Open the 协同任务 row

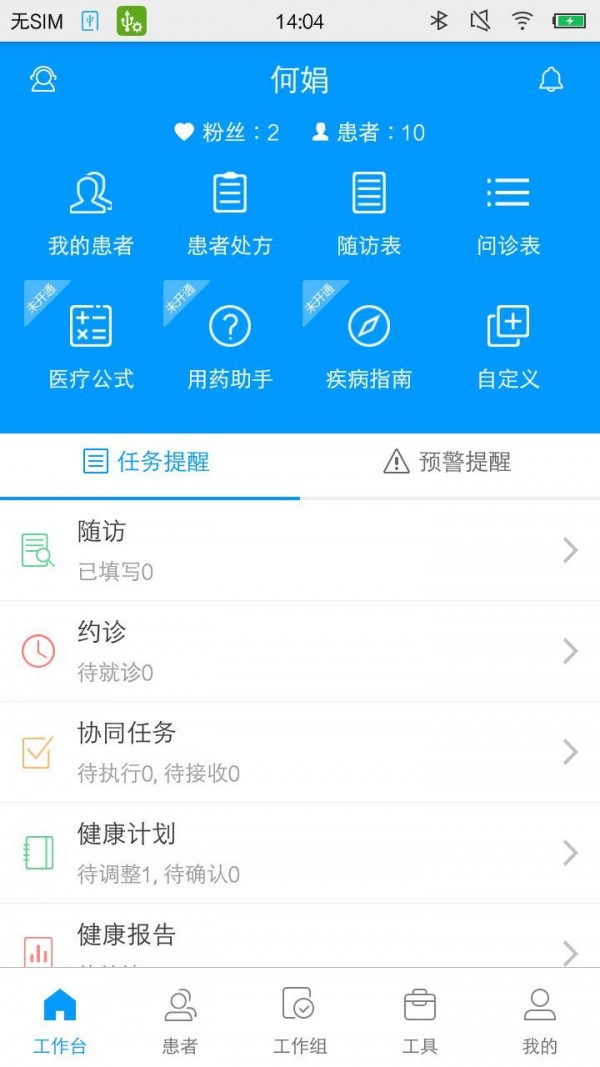point(300,752)
